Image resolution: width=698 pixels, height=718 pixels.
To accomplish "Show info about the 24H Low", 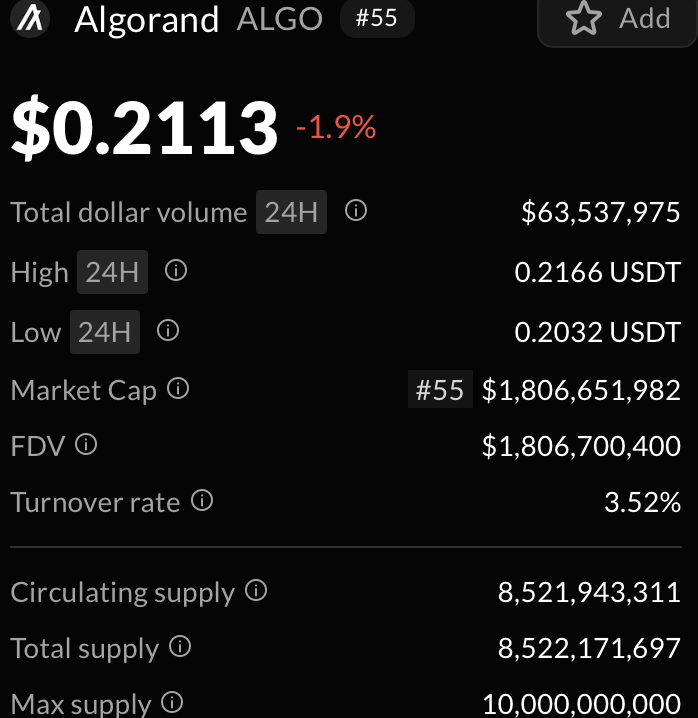I will 168,331.
